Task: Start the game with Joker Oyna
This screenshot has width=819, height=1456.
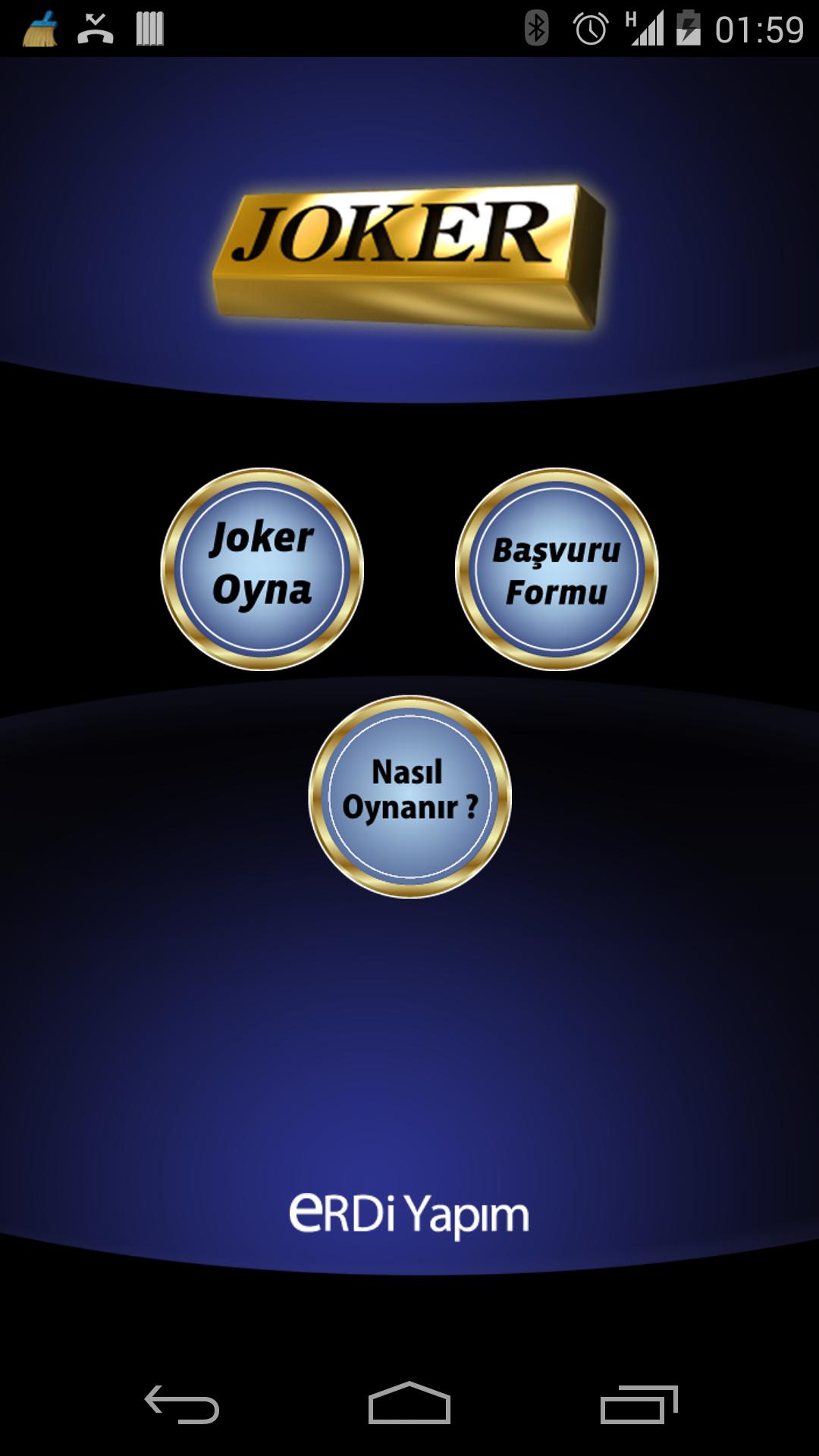Action: (262, 569)
